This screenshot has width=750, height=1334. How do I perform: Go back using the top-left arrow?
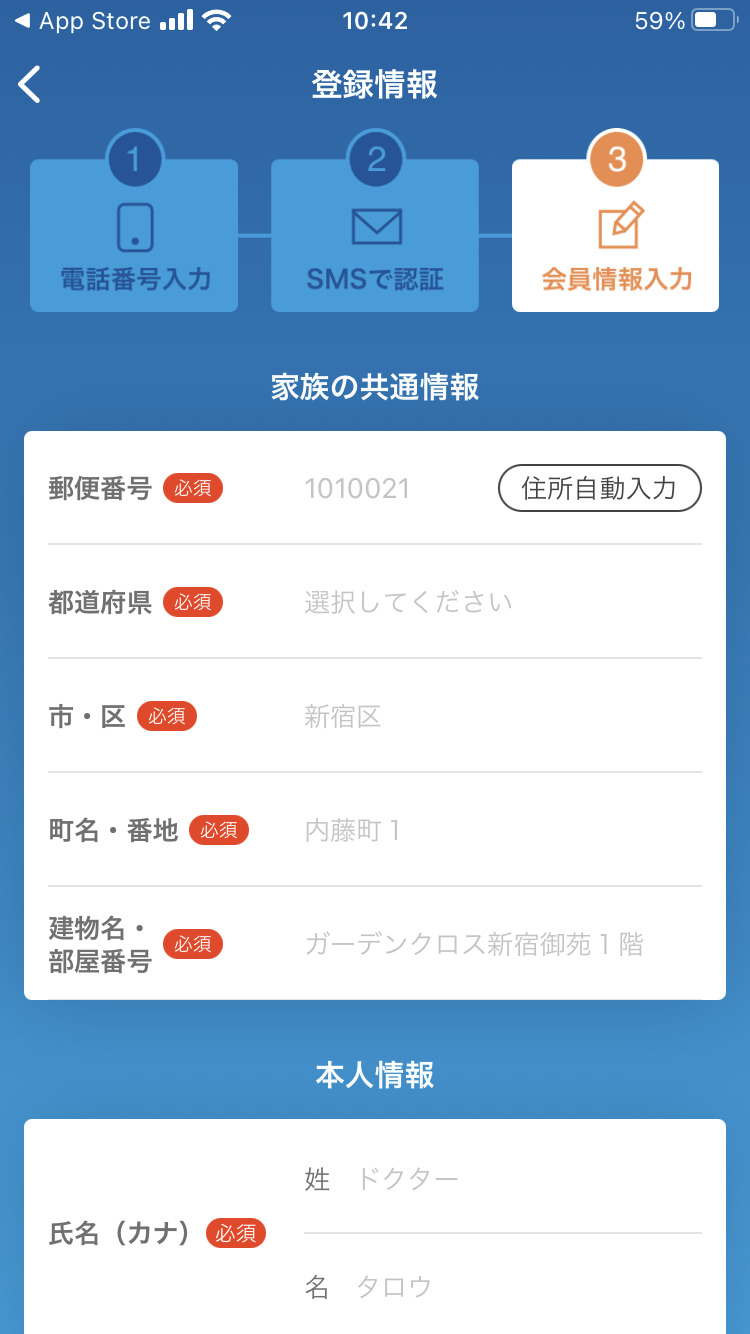[x=30, y=85]
